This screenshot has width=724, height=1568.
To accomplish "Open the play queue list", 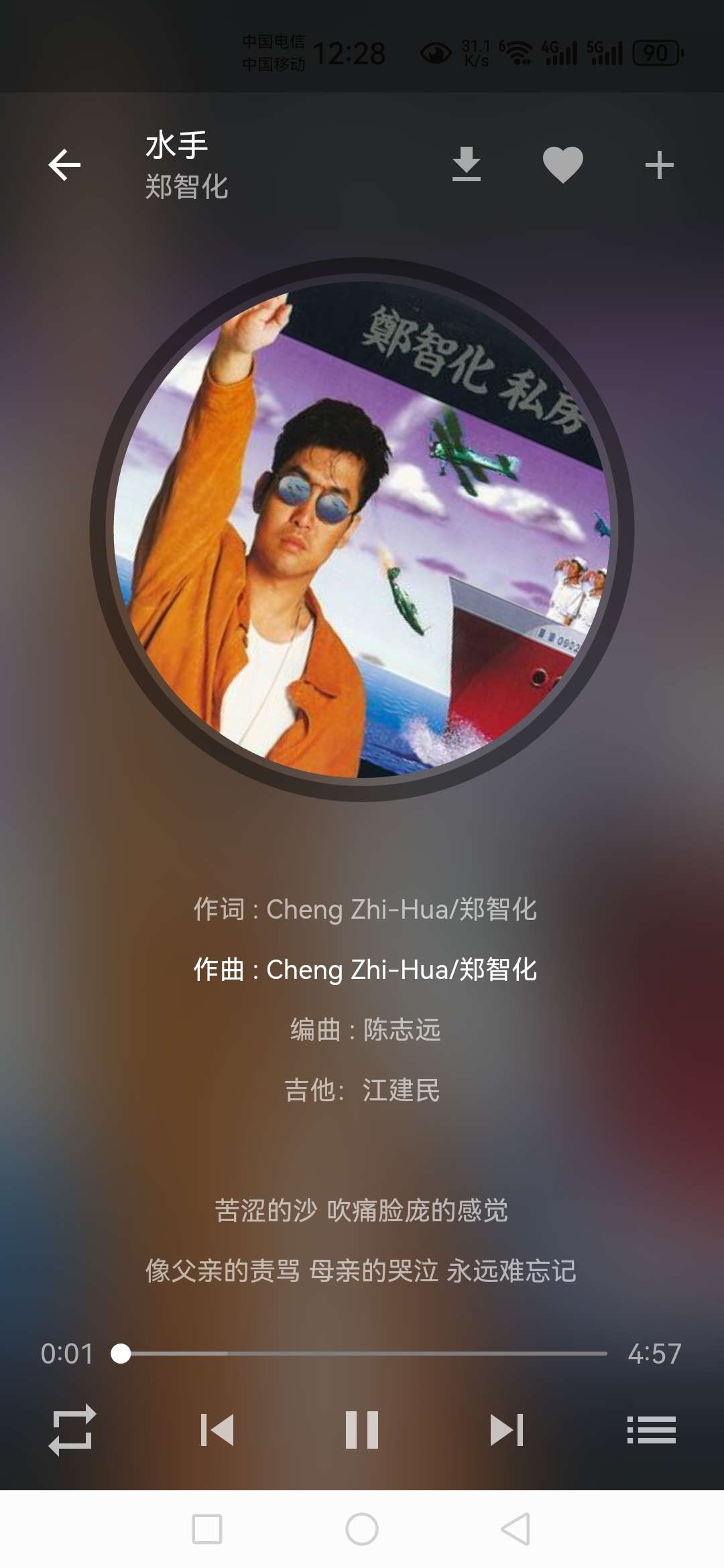I will tap(652, 1429).
